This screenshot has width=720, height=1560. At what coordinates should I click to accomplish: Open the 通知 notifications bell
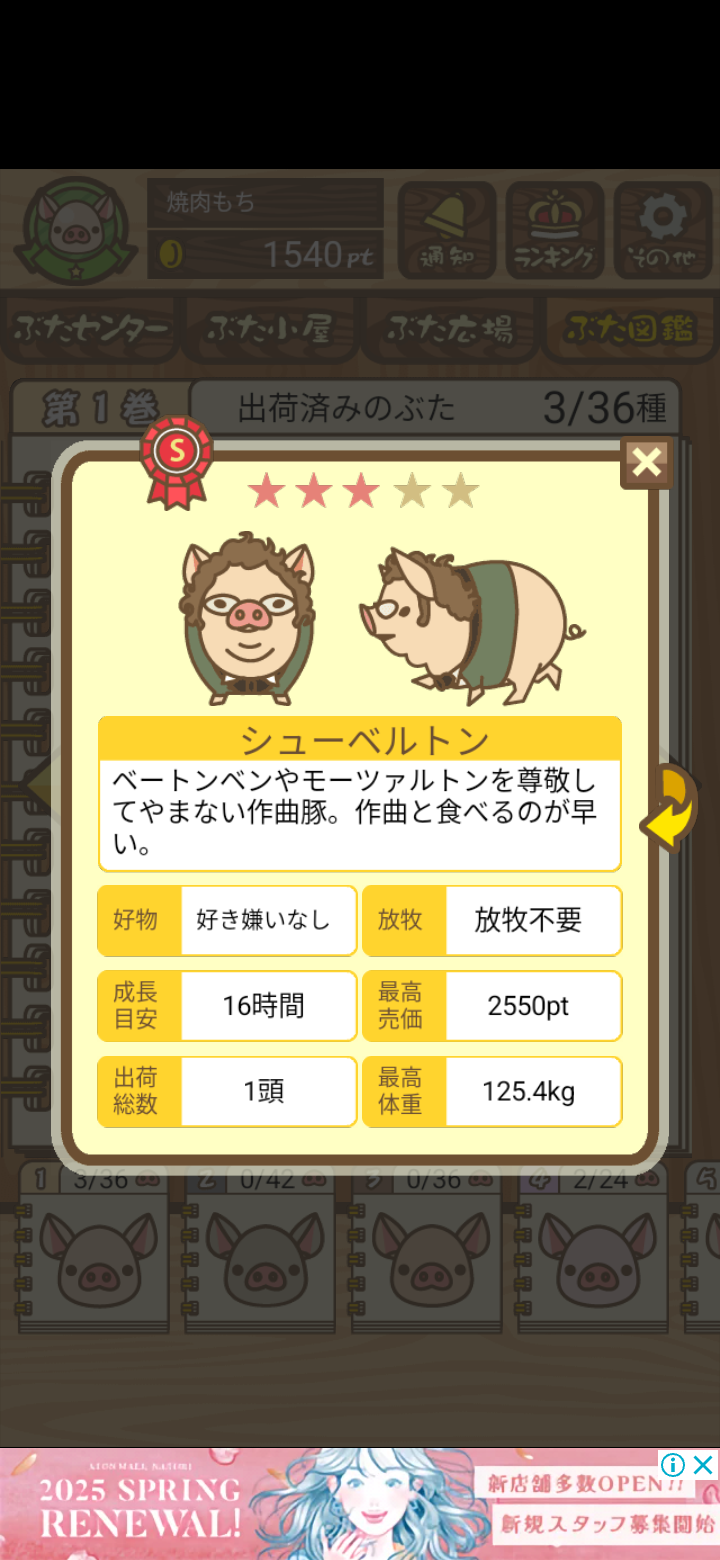tap(446, 230)
